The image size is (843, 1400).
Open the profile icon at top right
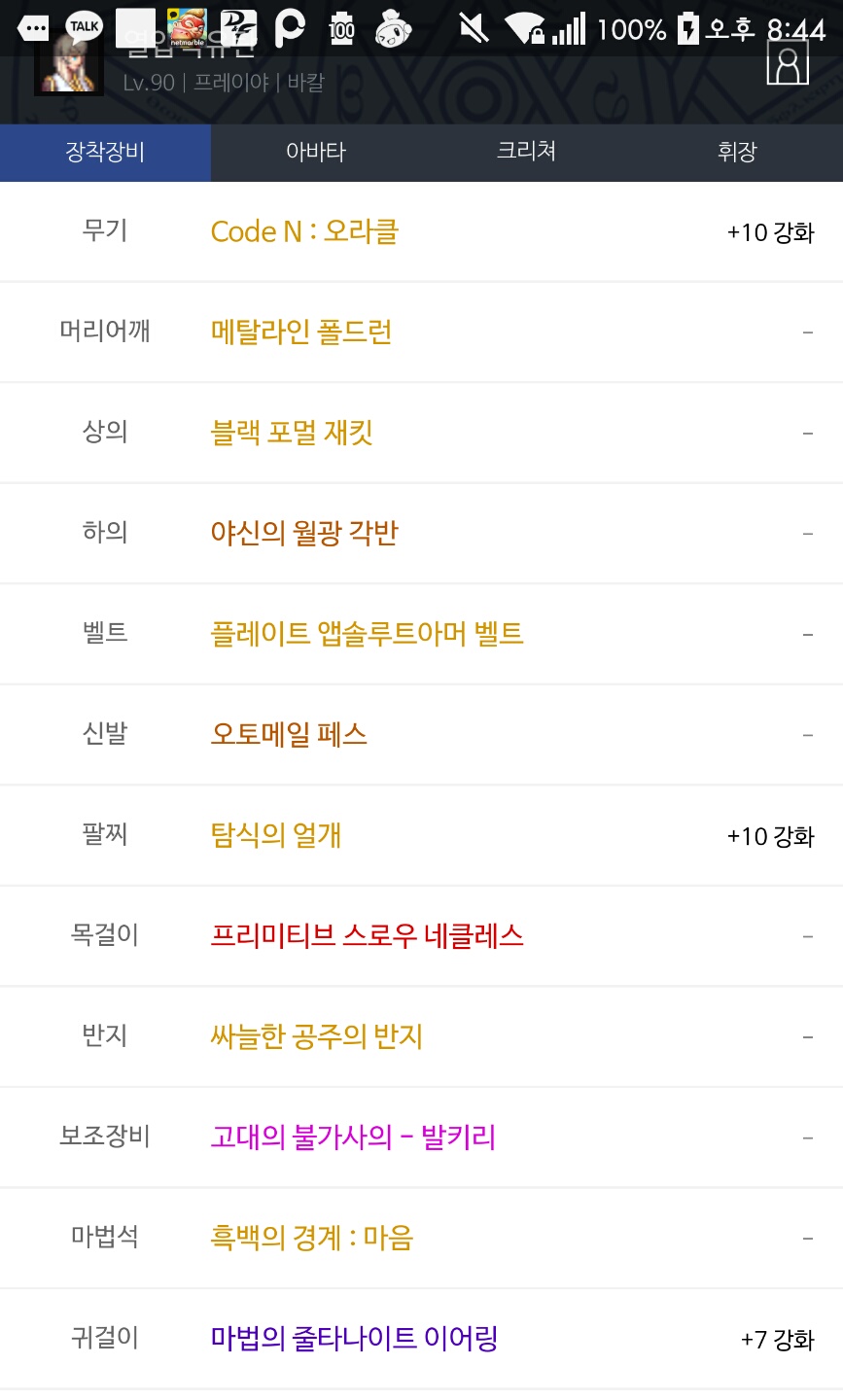(788, 63)
